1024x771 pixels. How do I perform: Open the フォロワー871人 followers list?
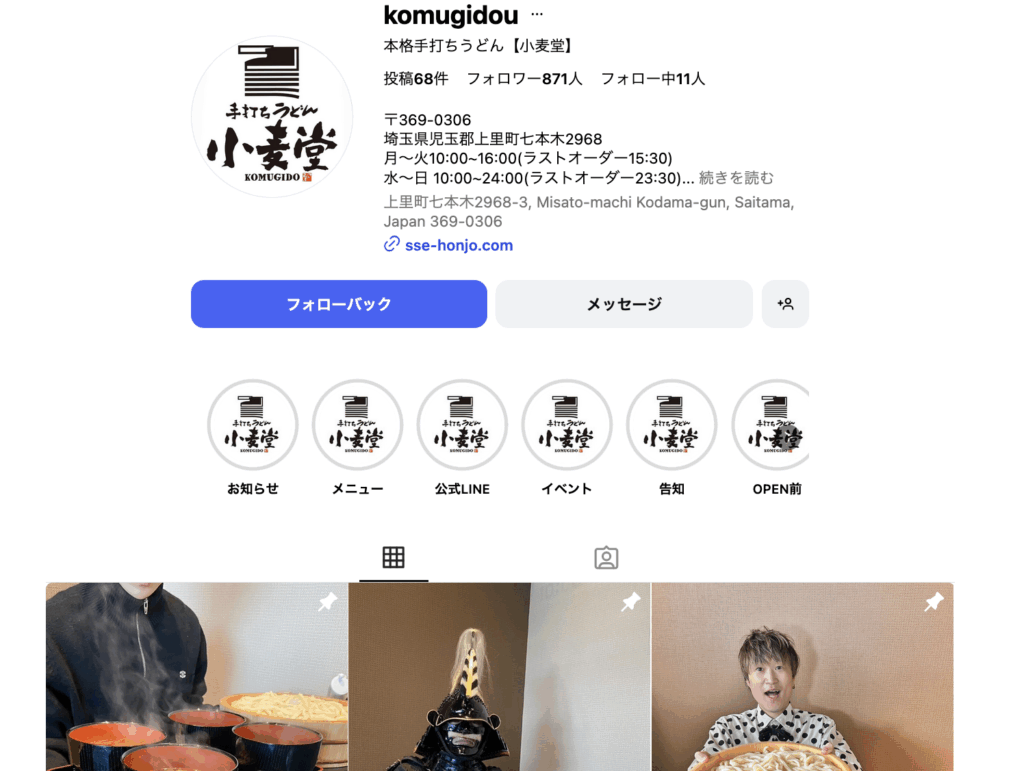[524, 79]
